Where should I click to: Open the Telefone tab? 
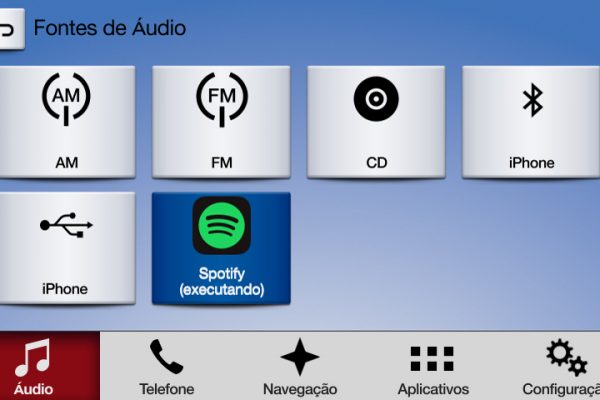166,366
